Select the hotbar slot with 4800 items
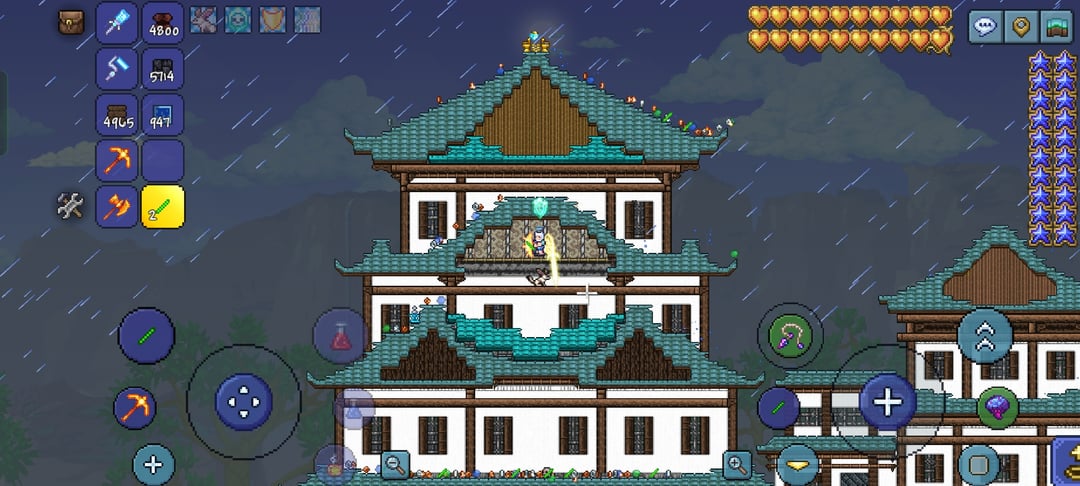The width and height of the screenshot is (1080, 486). [x=162, y=23]
